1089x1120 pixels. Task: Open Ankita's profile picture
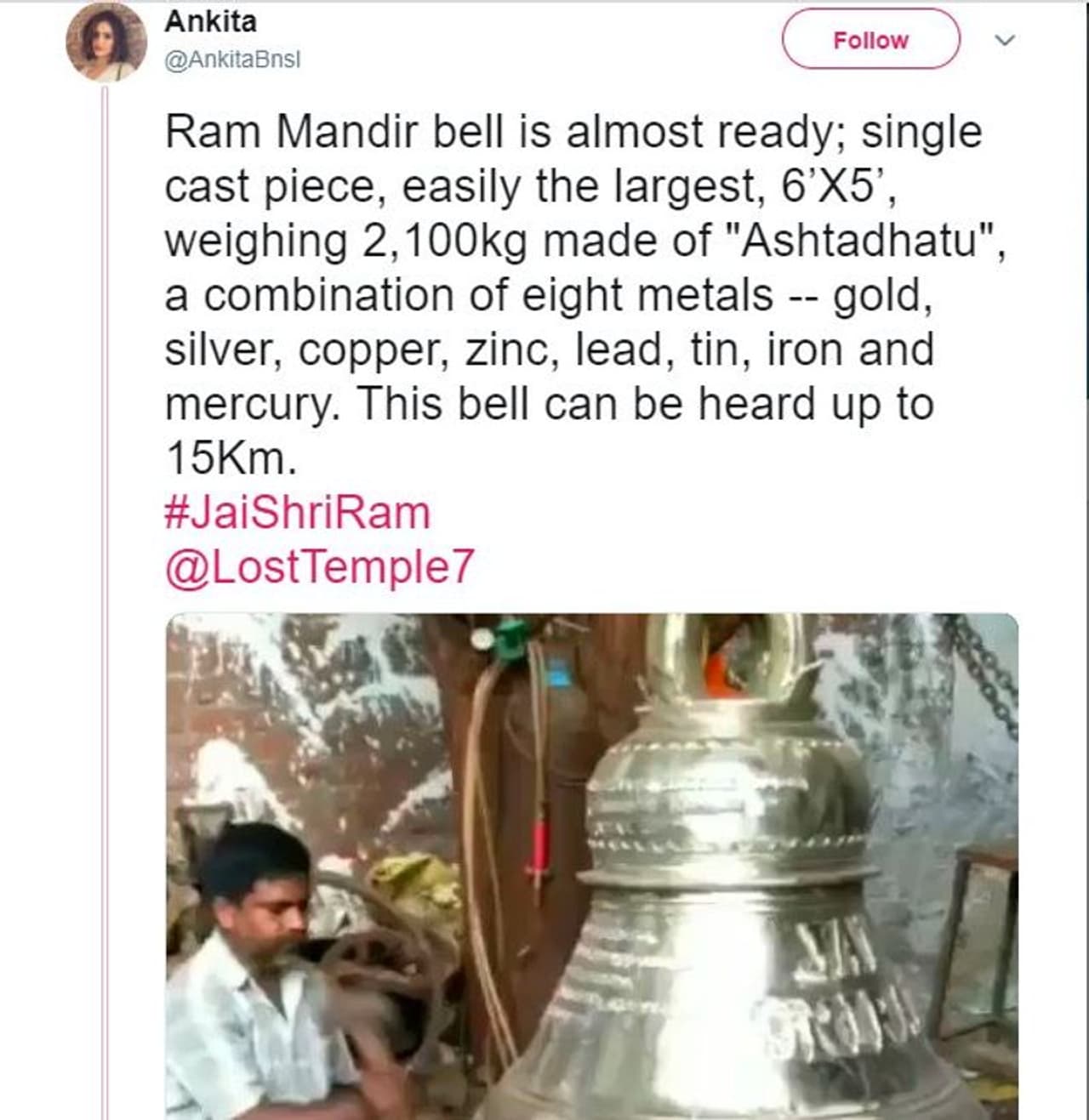pos(106,42)
